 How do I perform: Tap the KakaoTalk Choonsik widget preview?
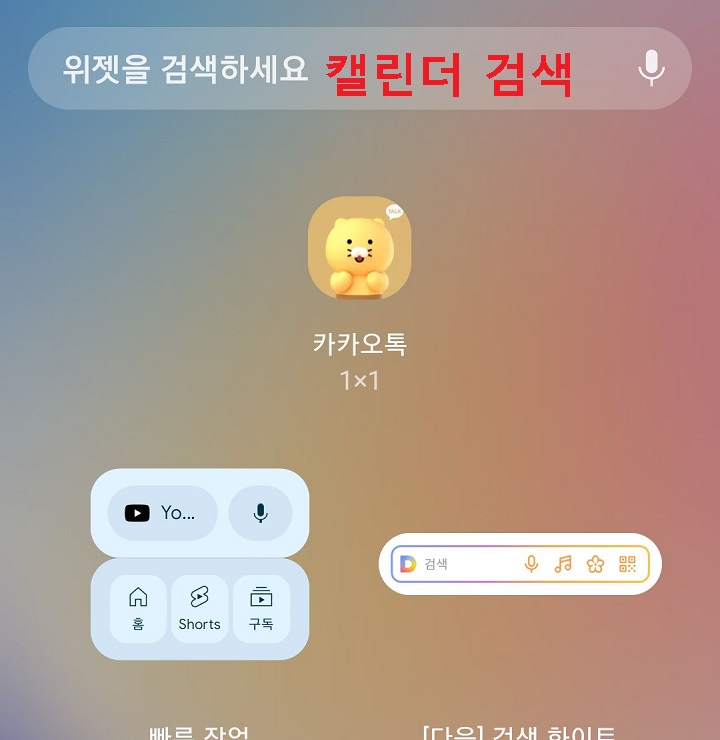[360, 247]
